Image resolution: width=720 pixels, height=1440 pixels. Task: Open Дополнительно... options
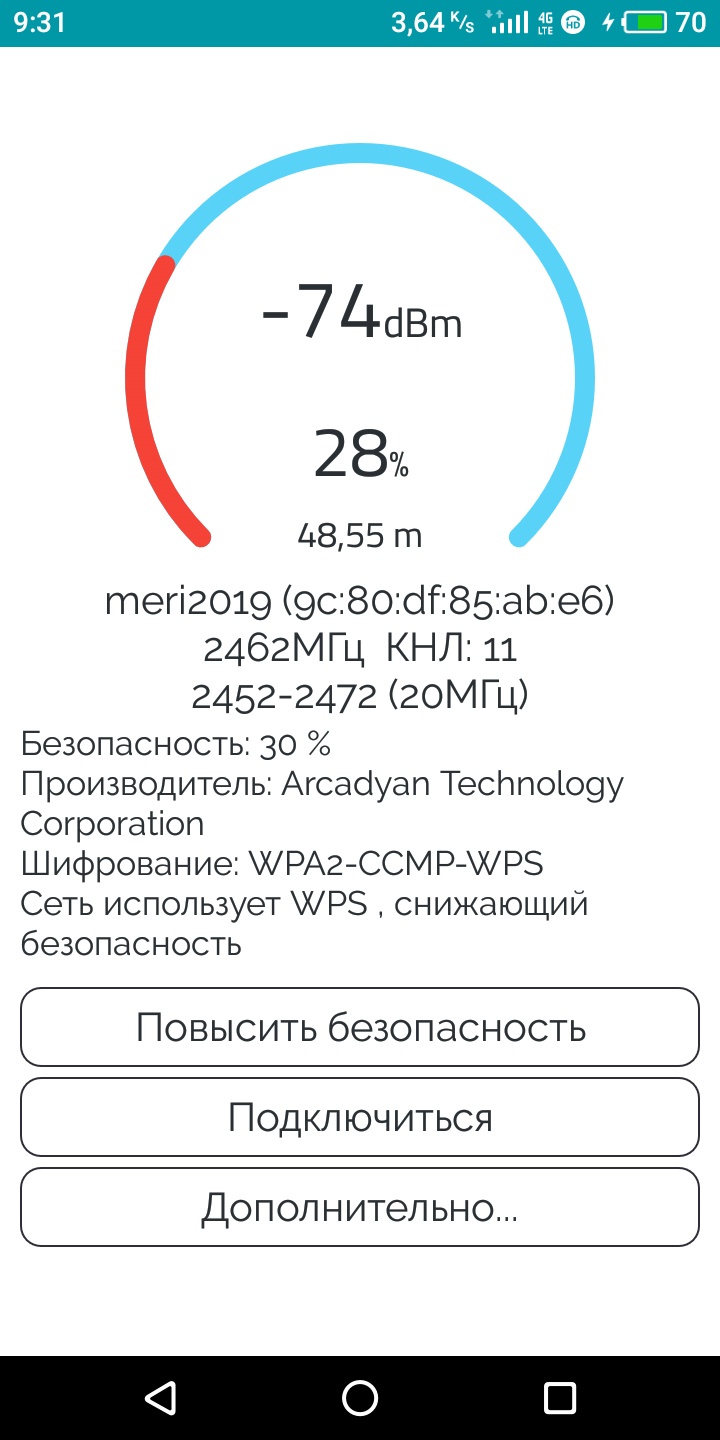[x=360, y=1207]
